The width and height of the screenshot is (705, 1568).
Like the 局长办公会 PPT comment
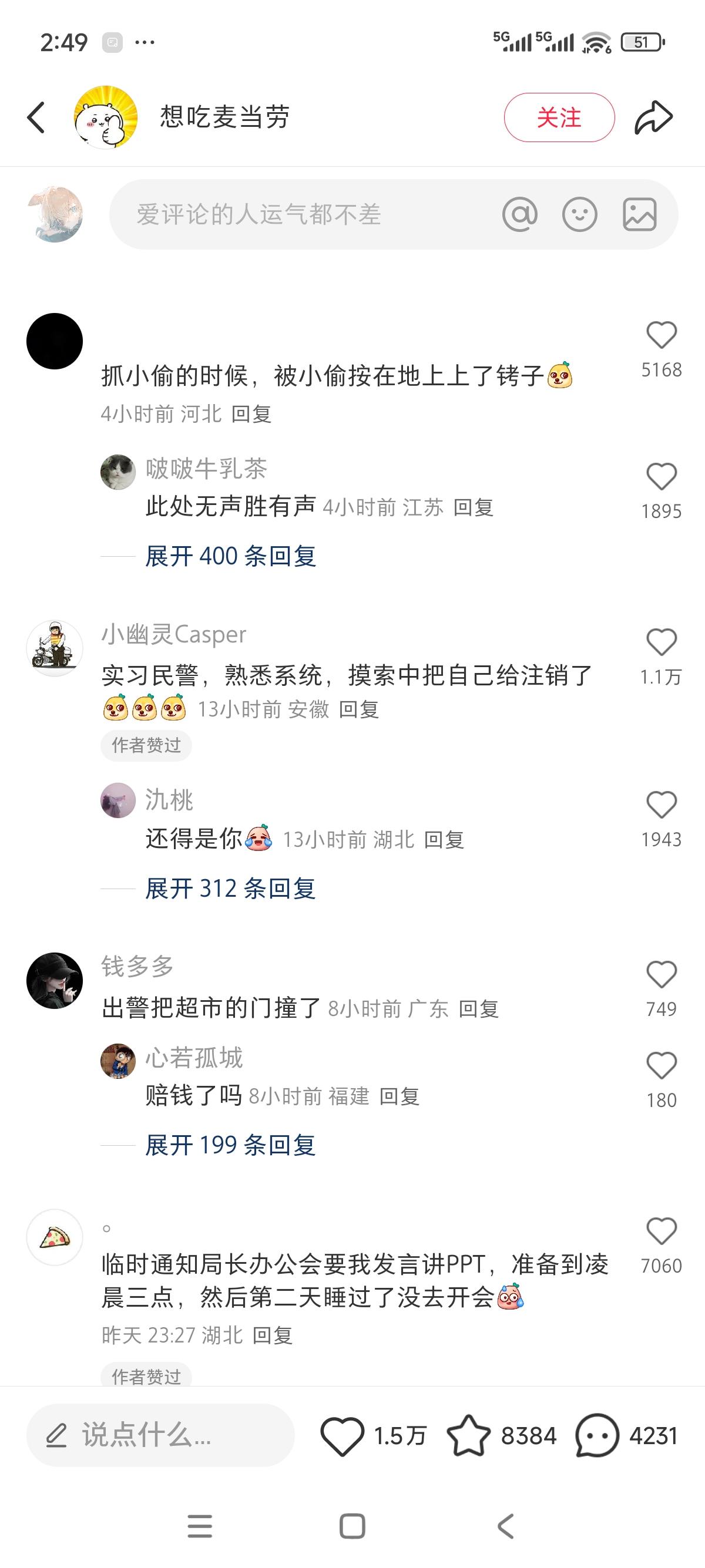[x=661, y=1231]
